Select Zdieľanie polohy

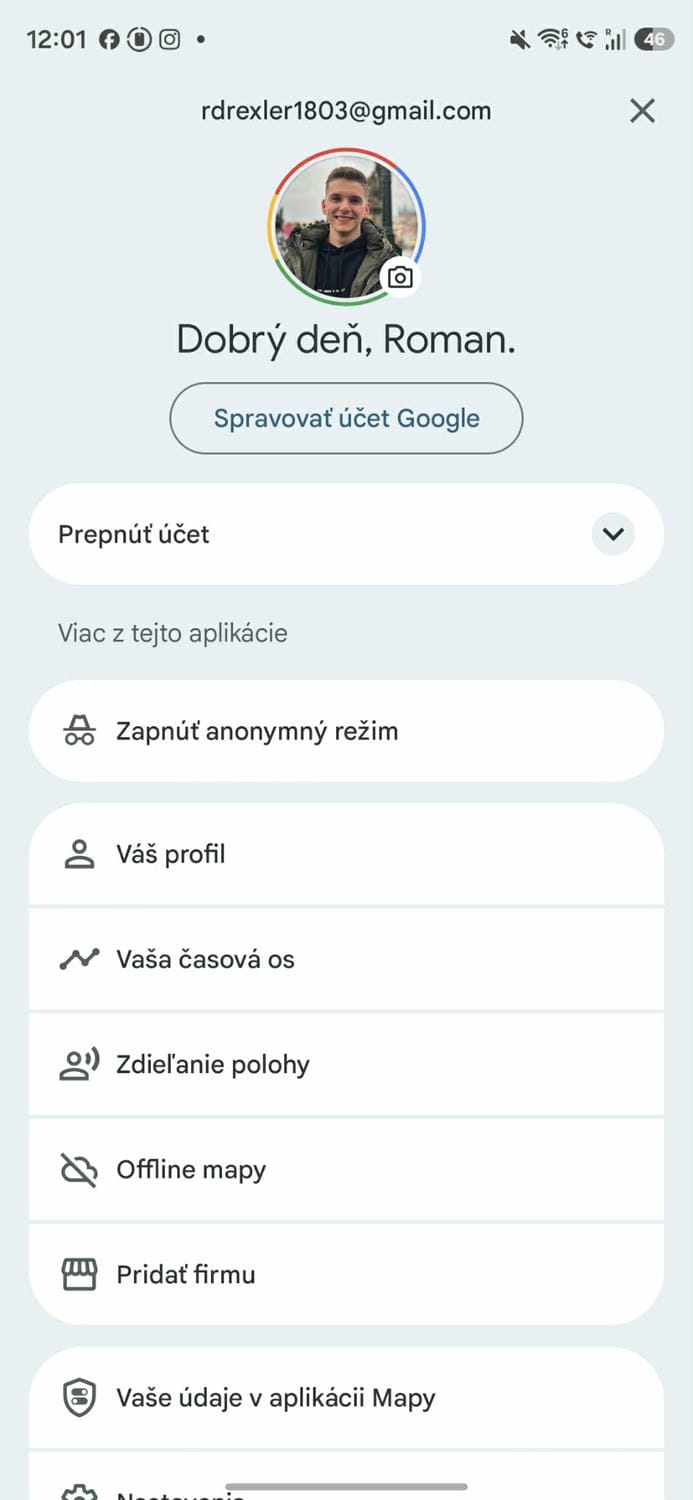(x=346, y=1065)
